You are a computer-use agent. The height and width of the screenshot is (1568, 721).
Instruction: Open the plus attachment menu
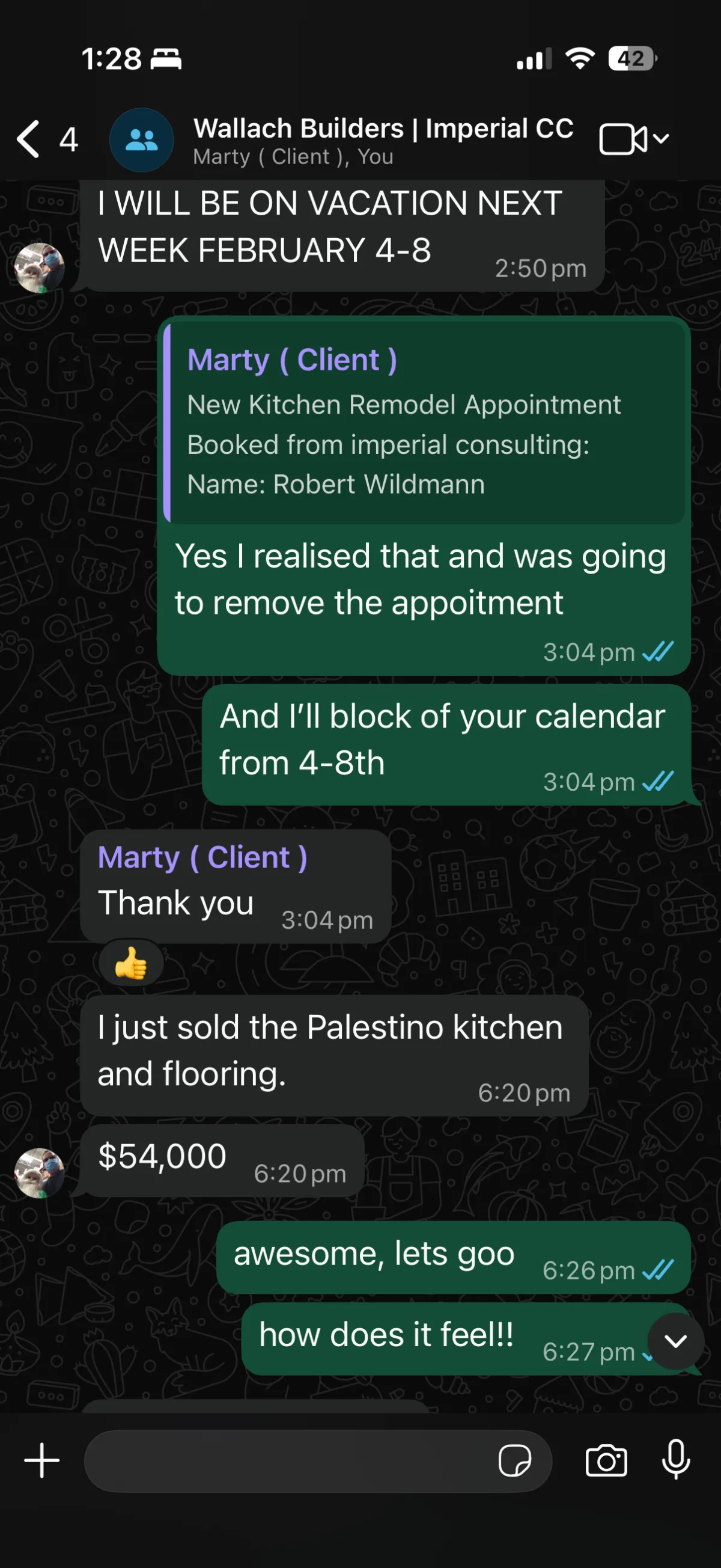(x=41, y=1460)
